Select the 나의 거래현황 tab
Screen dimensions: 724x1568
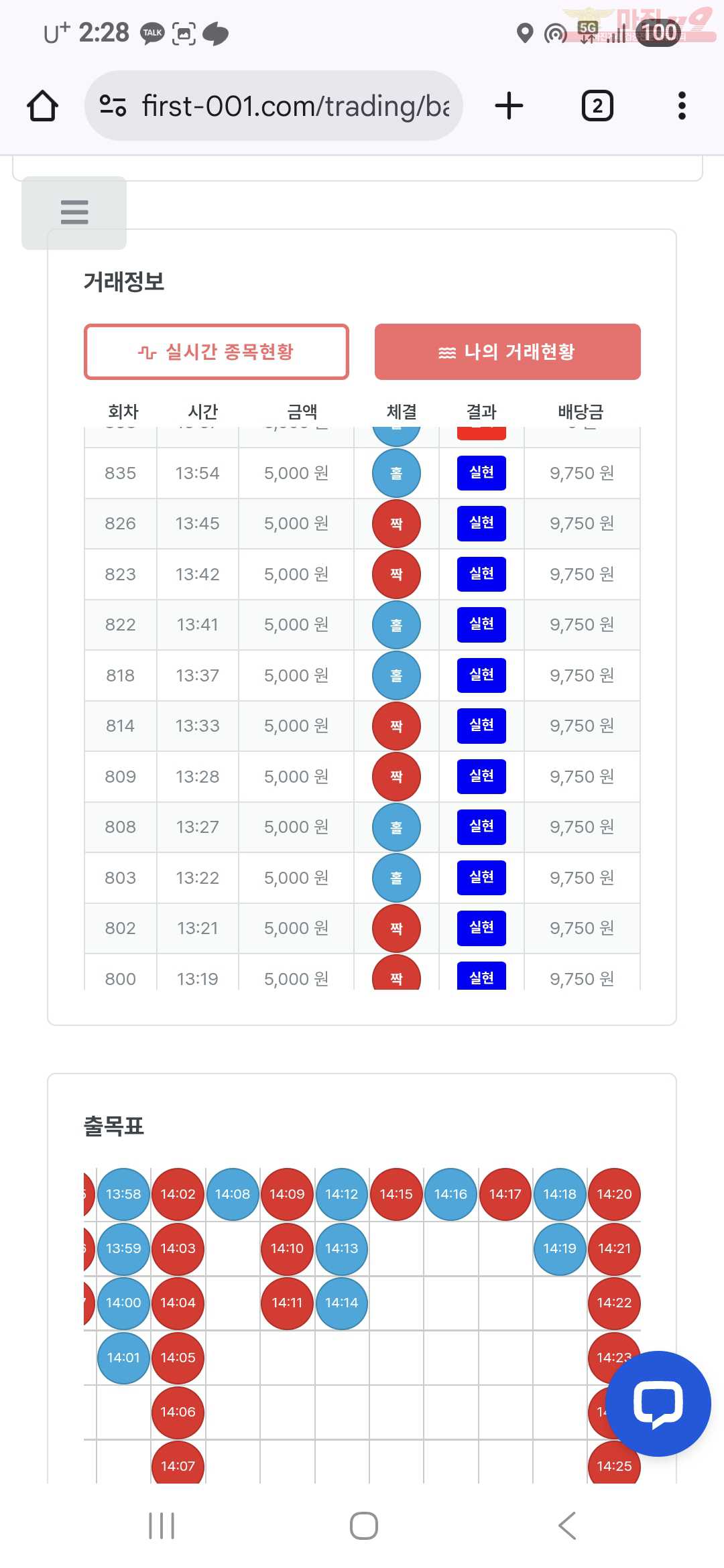click(507, 352)
